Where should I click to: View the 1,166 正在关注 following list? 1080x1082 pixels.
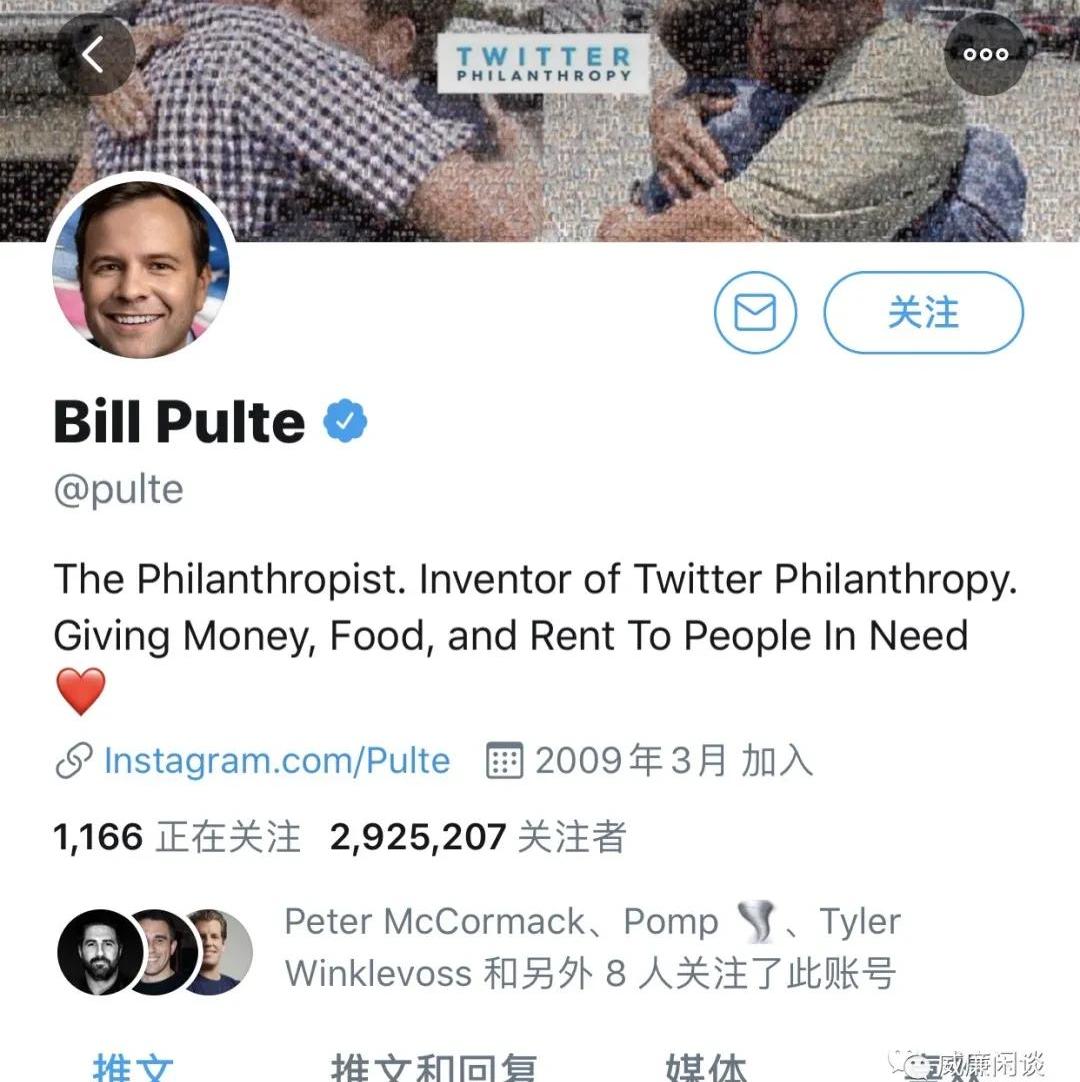176,837
